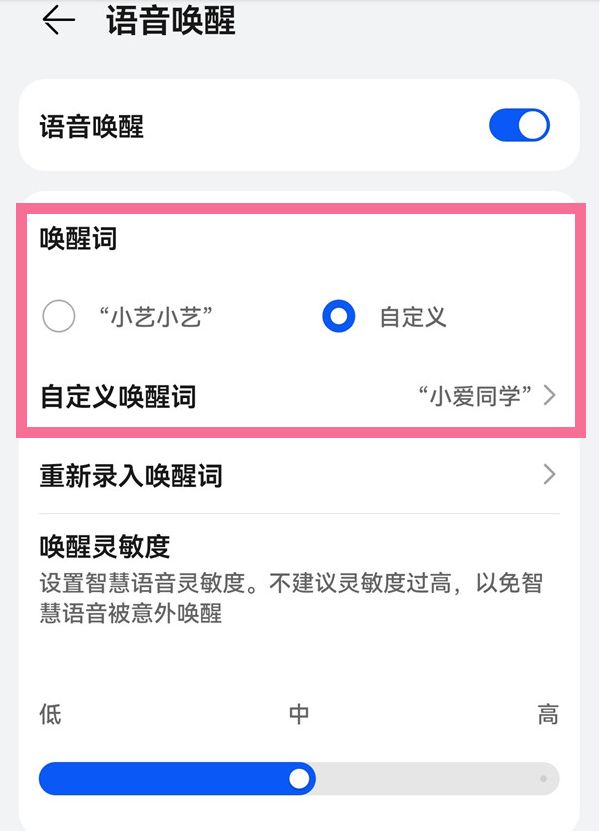Select the “小艺小艺” wake word option
The height and width of the screenshot is (831, 600).
click(59, 317)
